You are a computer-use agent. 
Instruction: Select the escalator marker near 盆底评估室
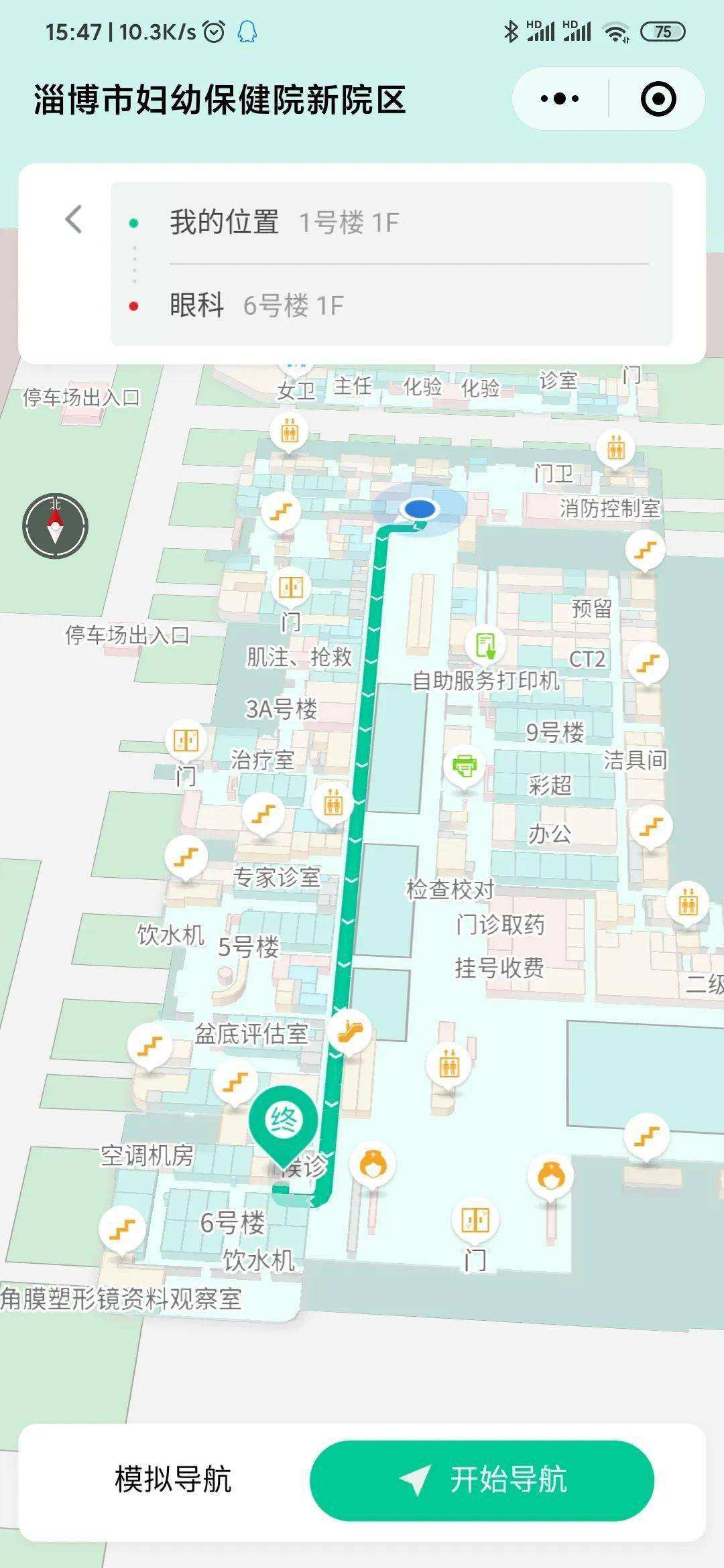pos(349,1031)
